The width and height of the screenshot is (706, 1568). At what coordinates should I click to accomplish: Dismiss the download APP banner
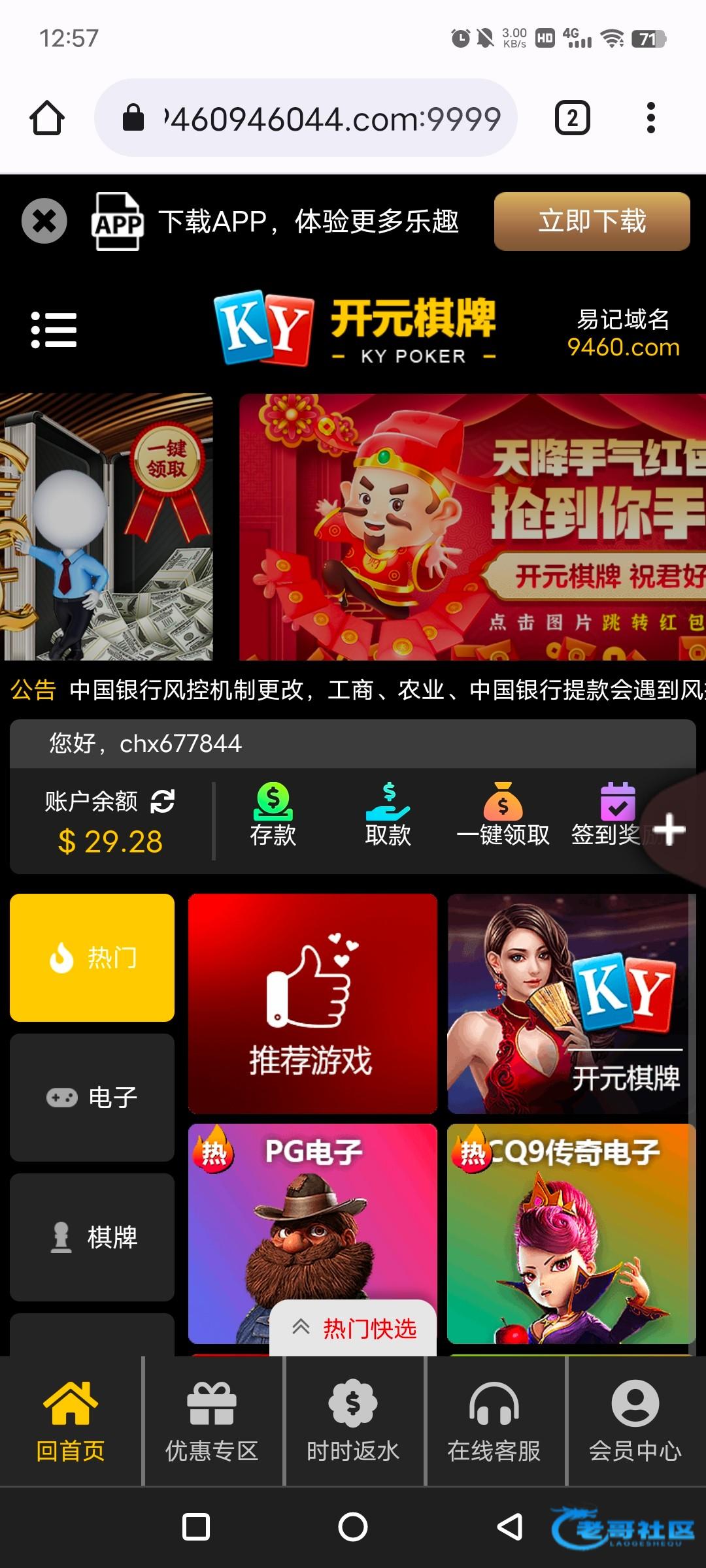[44, 221]
